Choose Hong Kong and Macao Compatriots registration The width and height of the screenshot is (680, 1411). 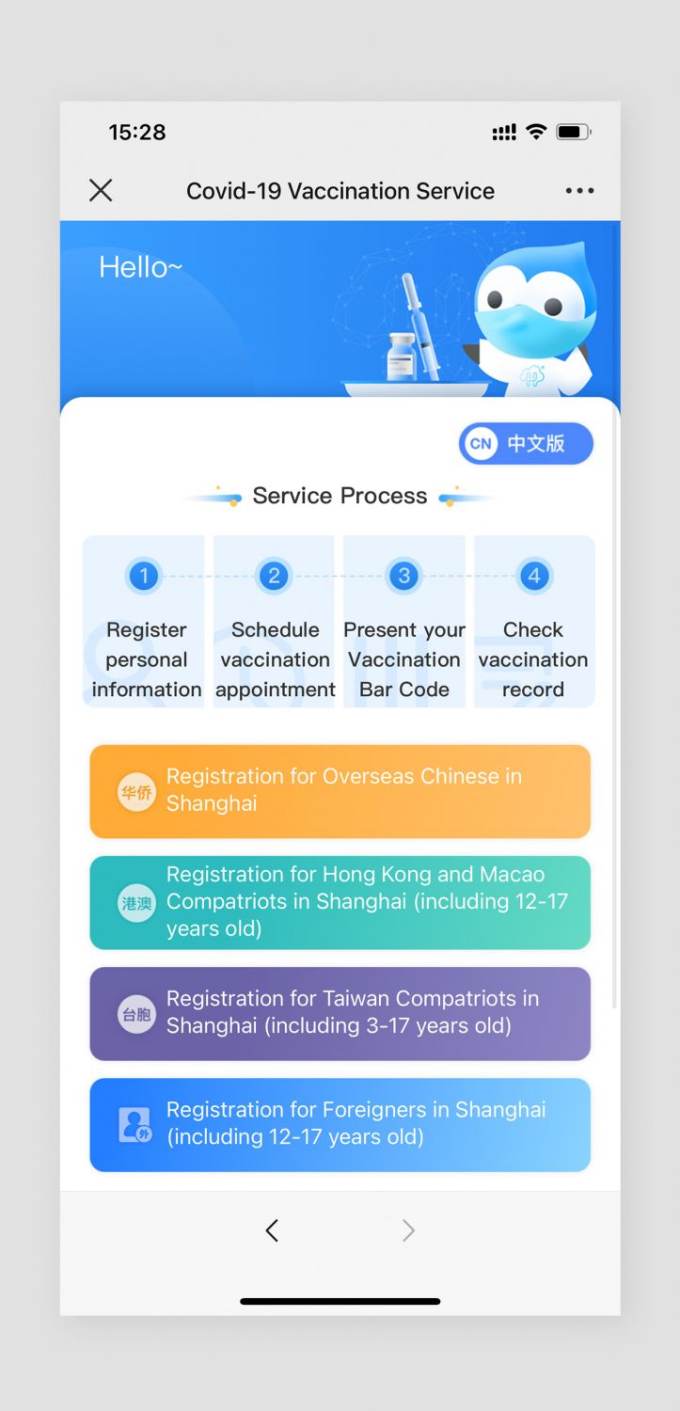(340, 902)
